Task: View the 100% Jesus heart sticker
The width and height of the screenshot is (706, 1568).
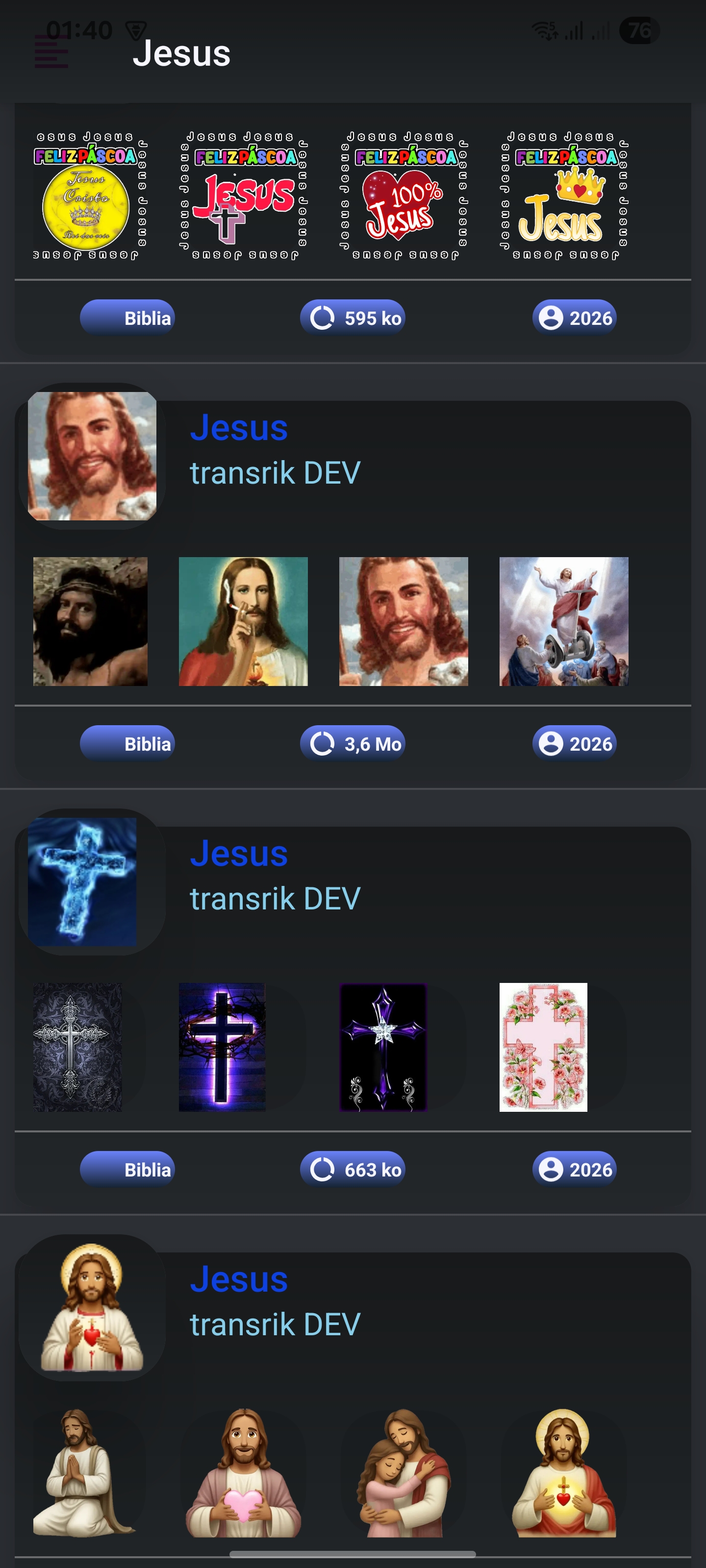Action: point(403,195)
